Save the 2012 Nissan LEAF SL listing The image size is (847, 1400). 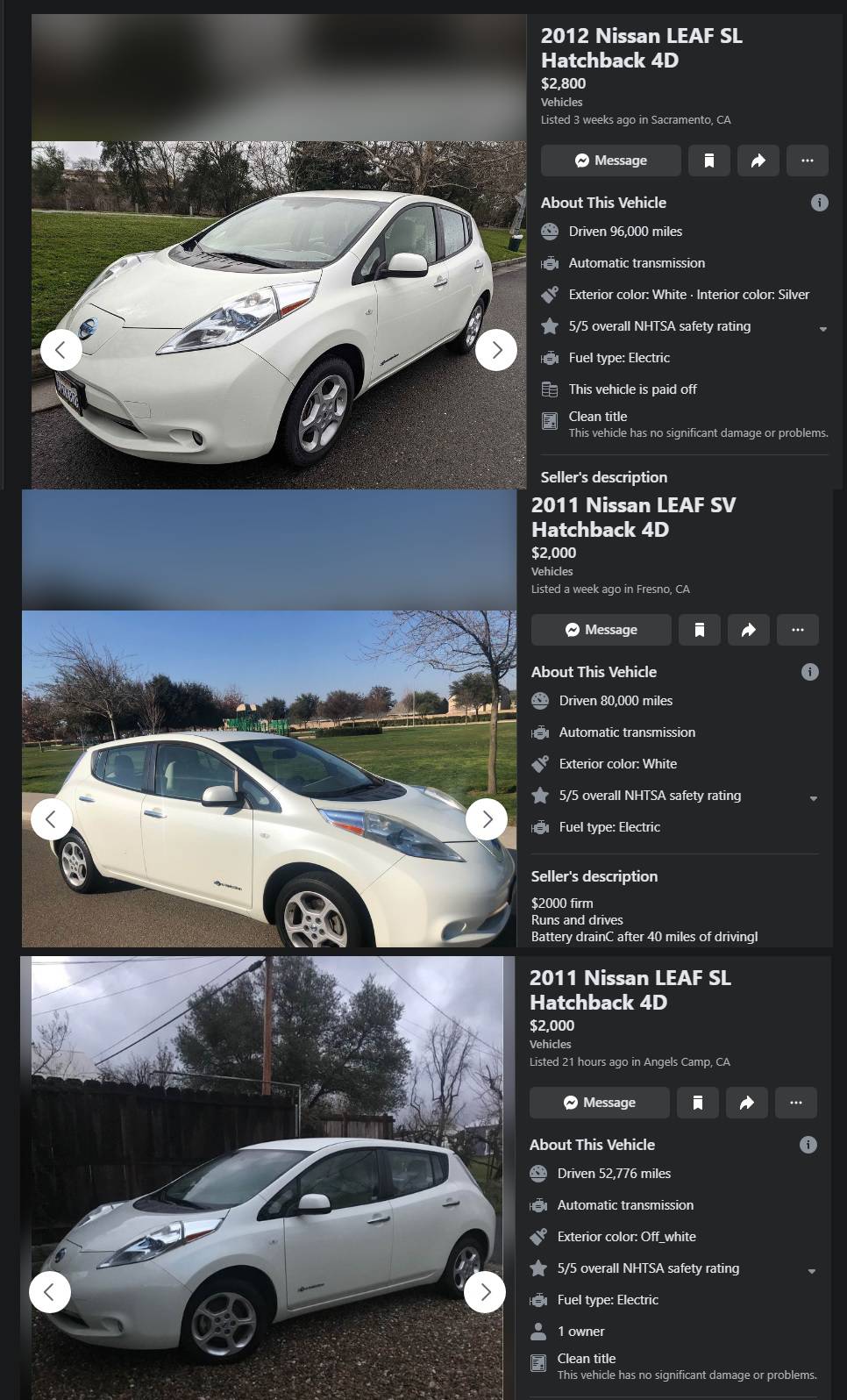709,161
